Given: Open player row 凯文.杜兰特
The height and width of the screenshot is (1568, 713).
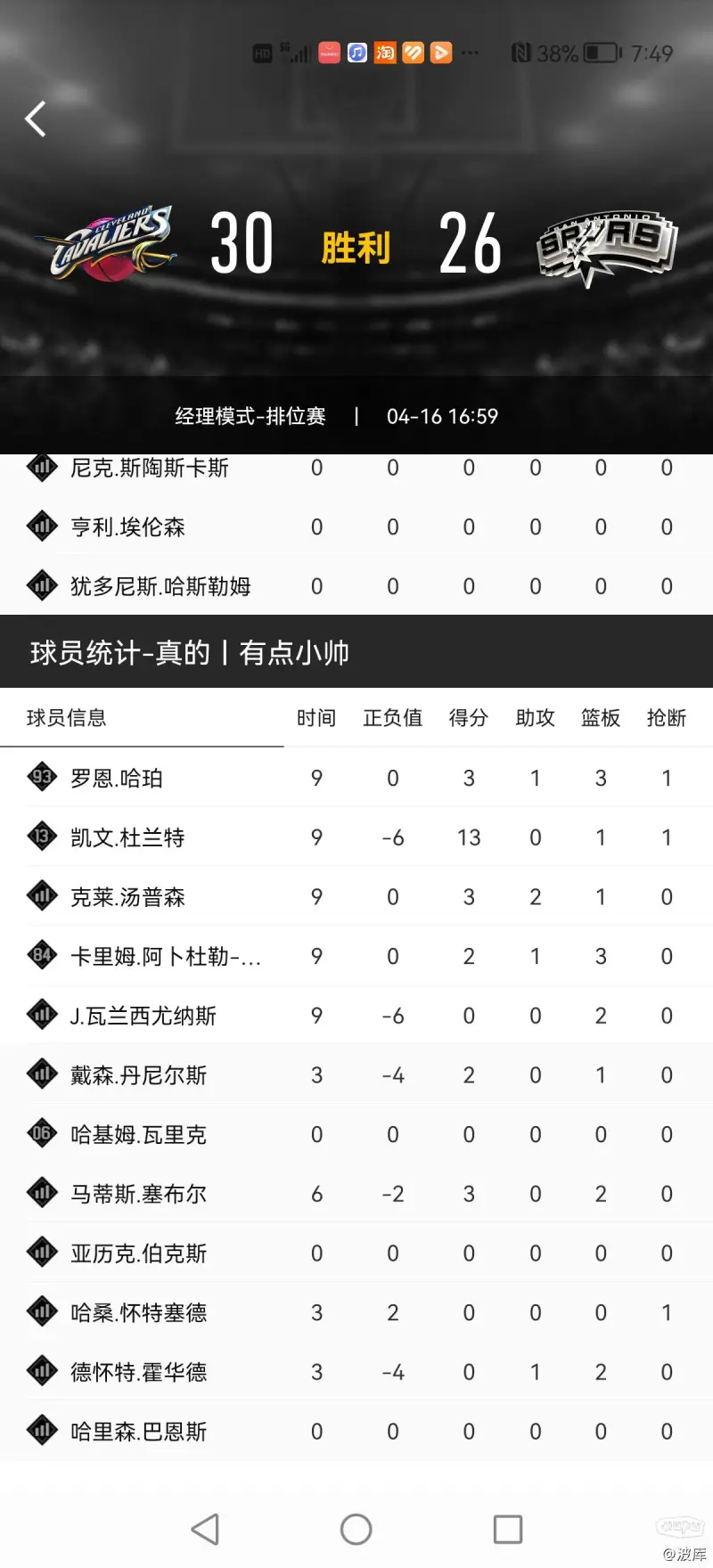Looking at the screenshot, I should [x=356, y=837].
